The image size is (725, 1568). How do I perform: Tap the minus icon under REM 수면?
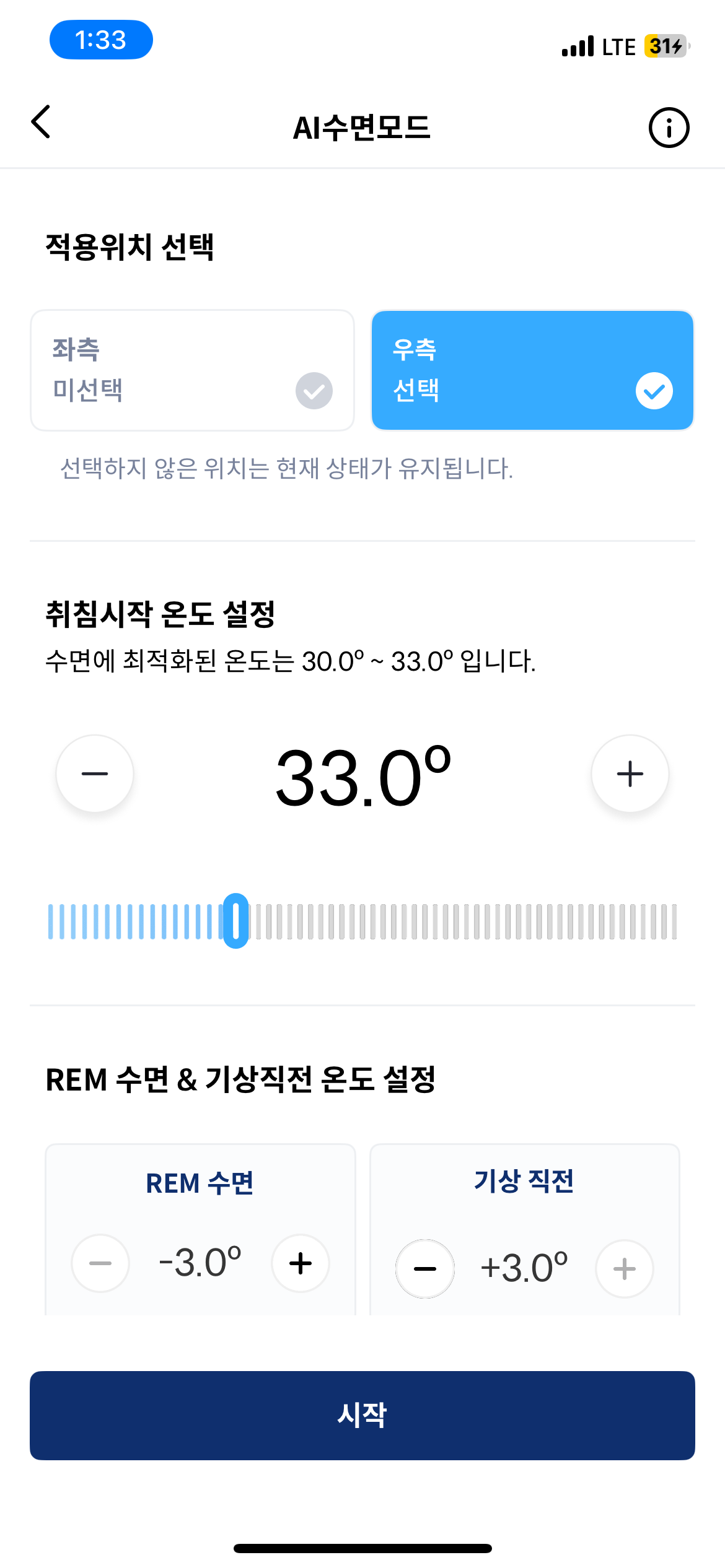pos(100,1263)
